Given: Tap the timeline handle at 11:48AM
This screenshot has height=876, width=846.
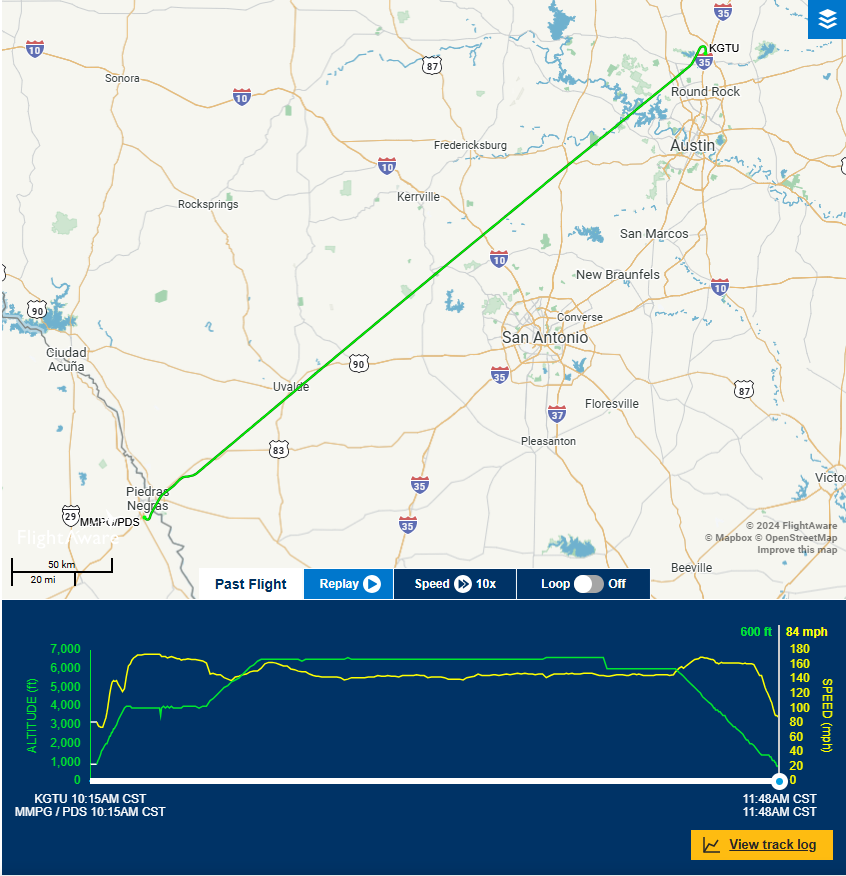Looking at the screenshot, I should point(779,780).
